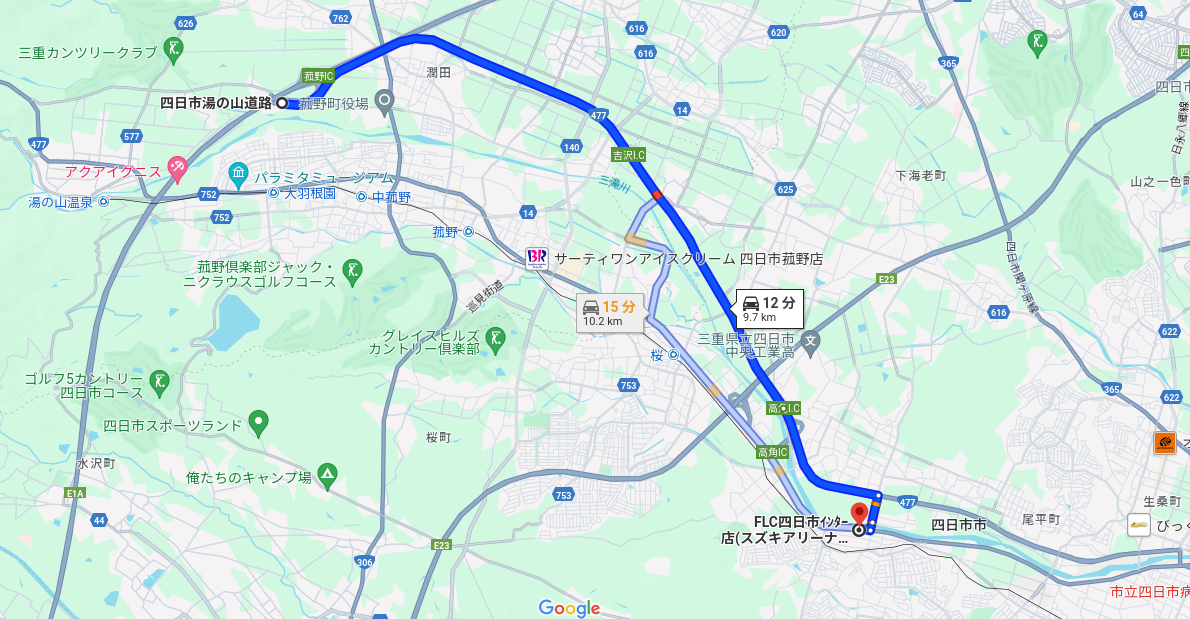Tap サーティワンアイスクリーム 四日市菰野店 marker

537,258
